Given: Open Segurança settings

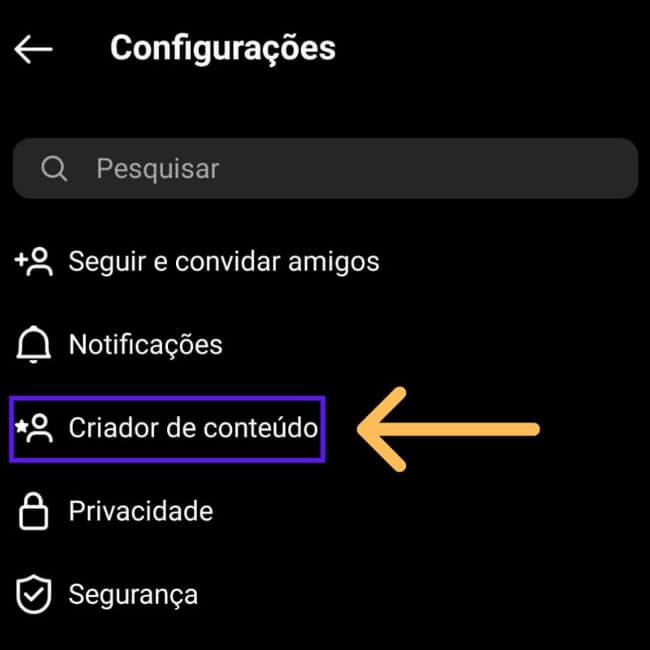Looking at the screenshot, I should click(132, 595).
